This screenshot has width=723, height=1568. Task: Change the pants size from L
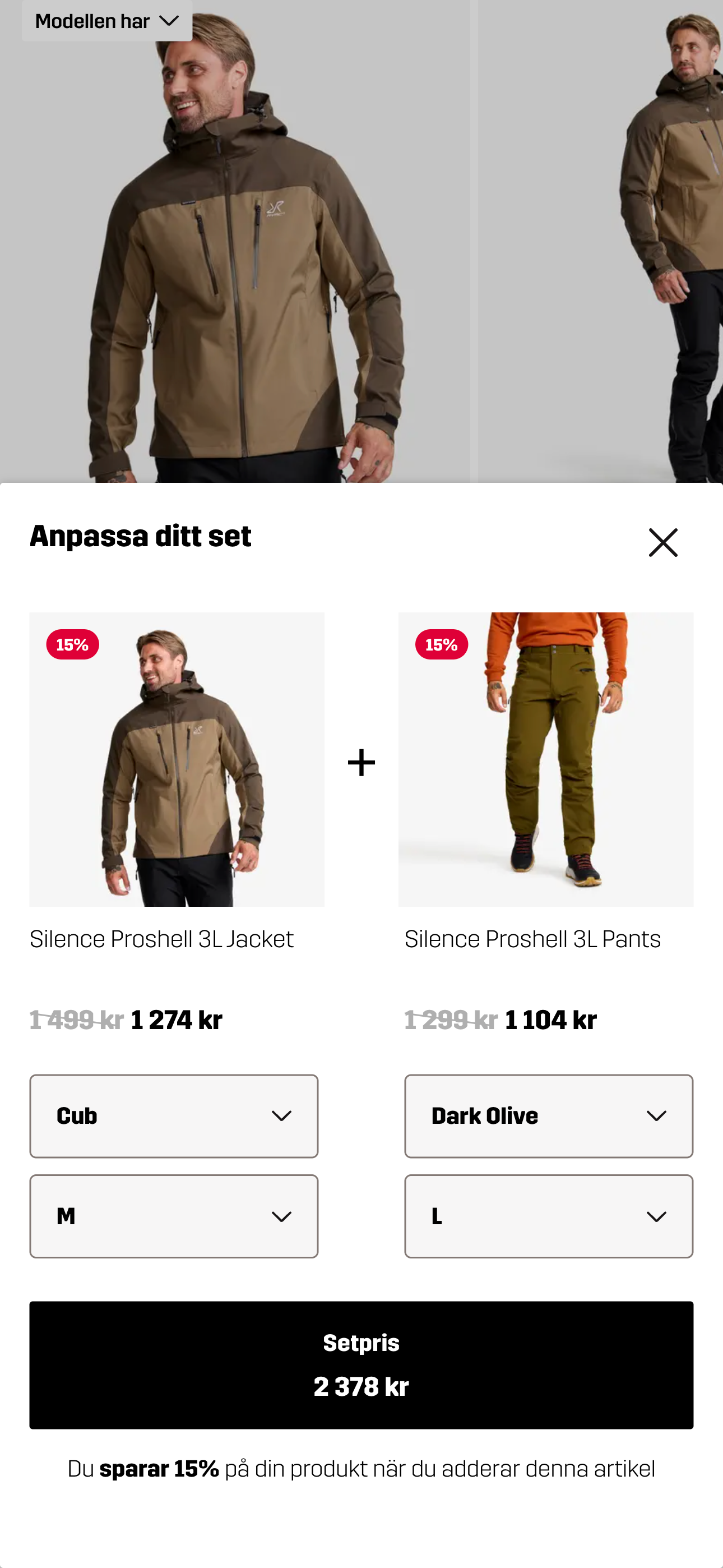point(548,1216)
